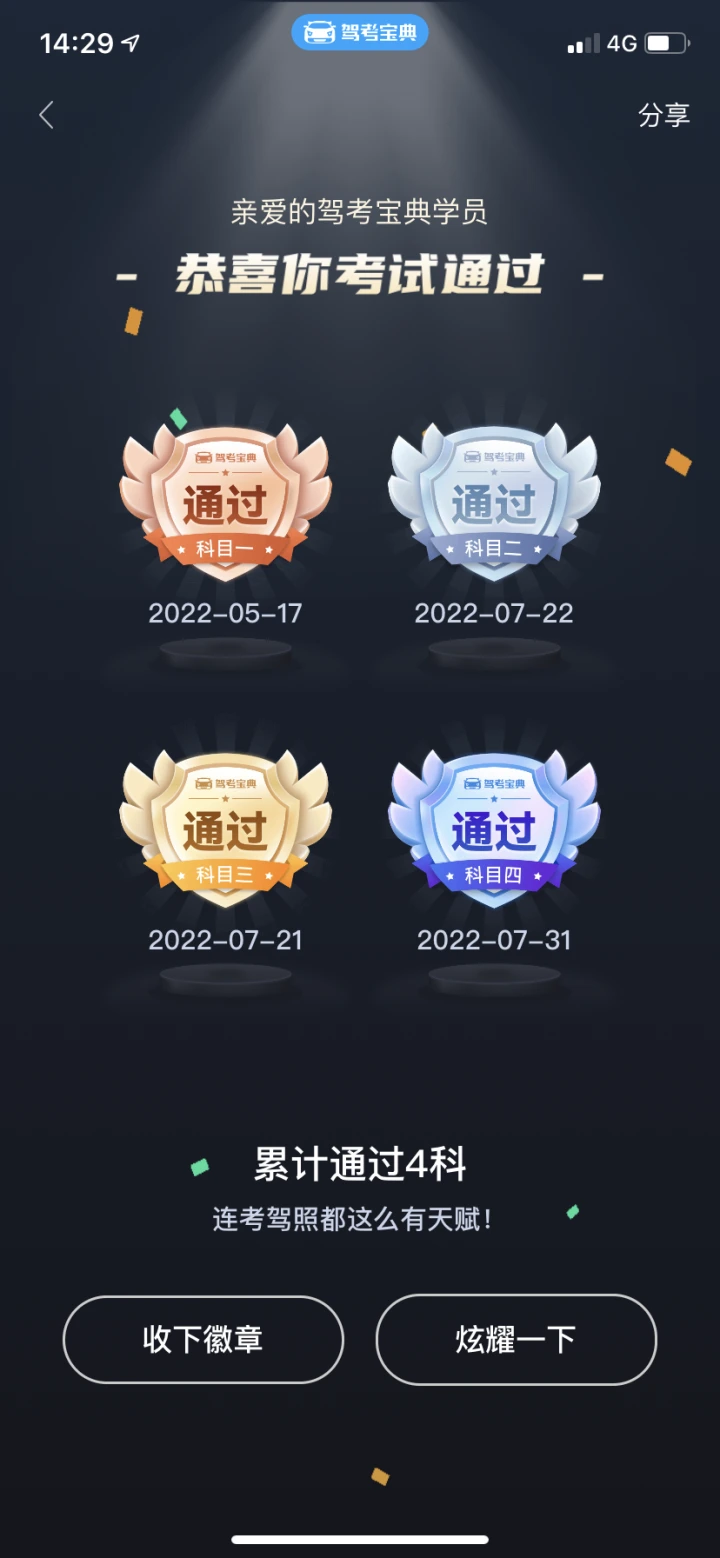
Task: Tap the 炫耀一下 button
Action: [x=516, y=1339]
